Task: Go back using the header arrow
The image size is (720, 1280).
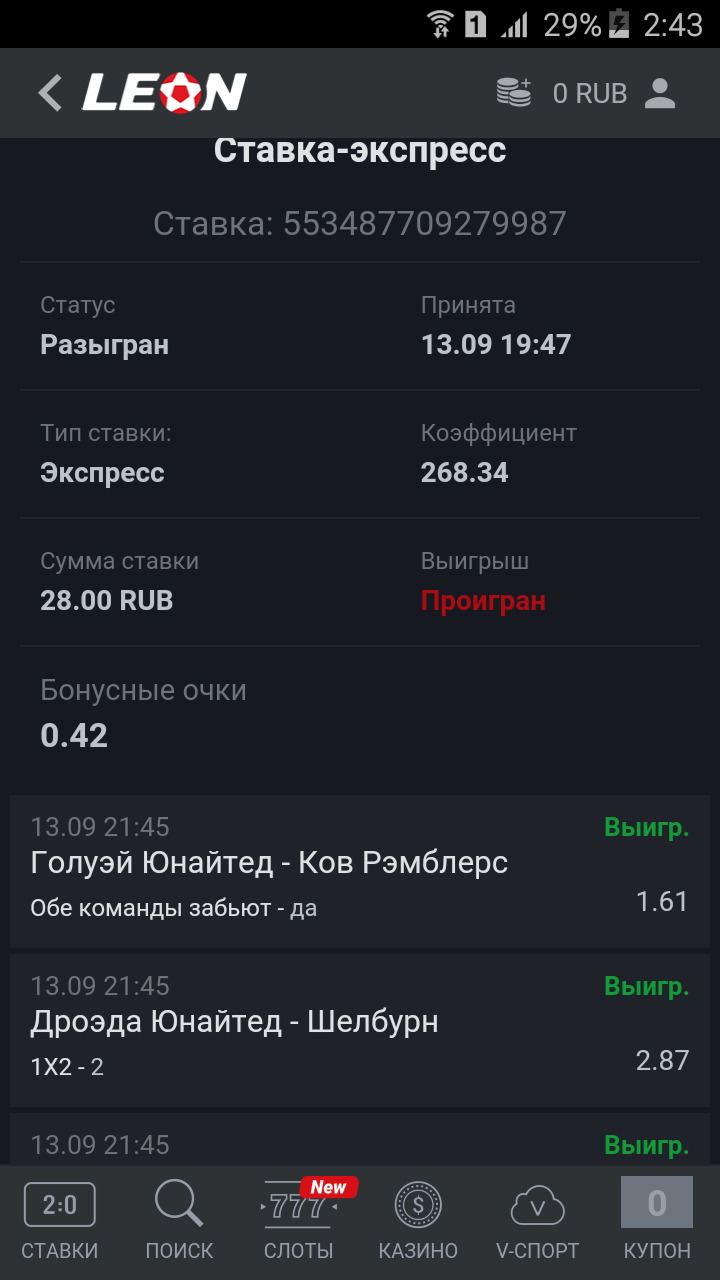Action: click(50, 93)
